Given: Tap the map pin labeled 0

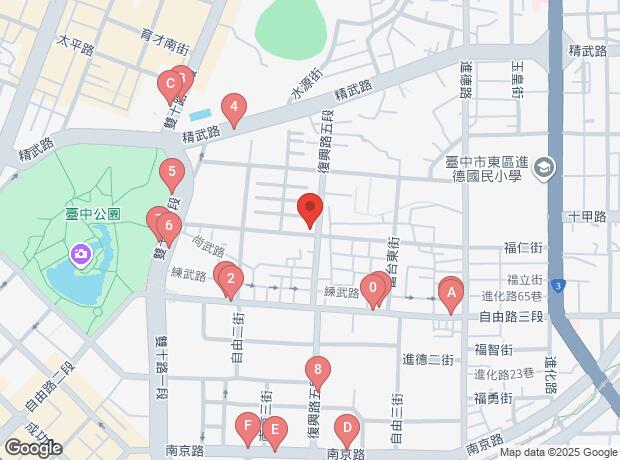Looking at the screenshot, I should click(x=373, y=291).
